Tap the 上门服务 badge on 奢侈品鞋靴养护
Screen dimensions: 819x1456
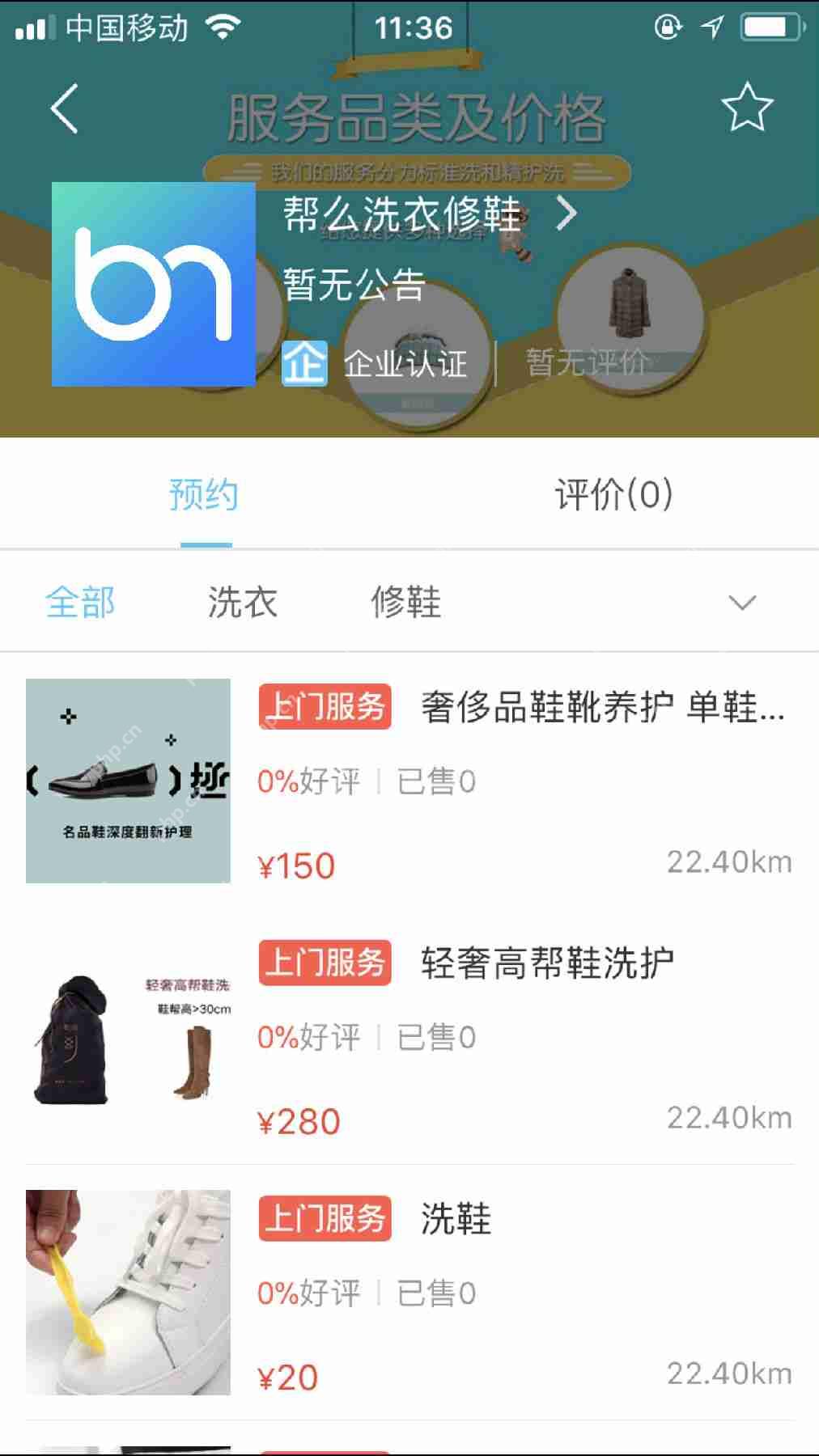324,708
